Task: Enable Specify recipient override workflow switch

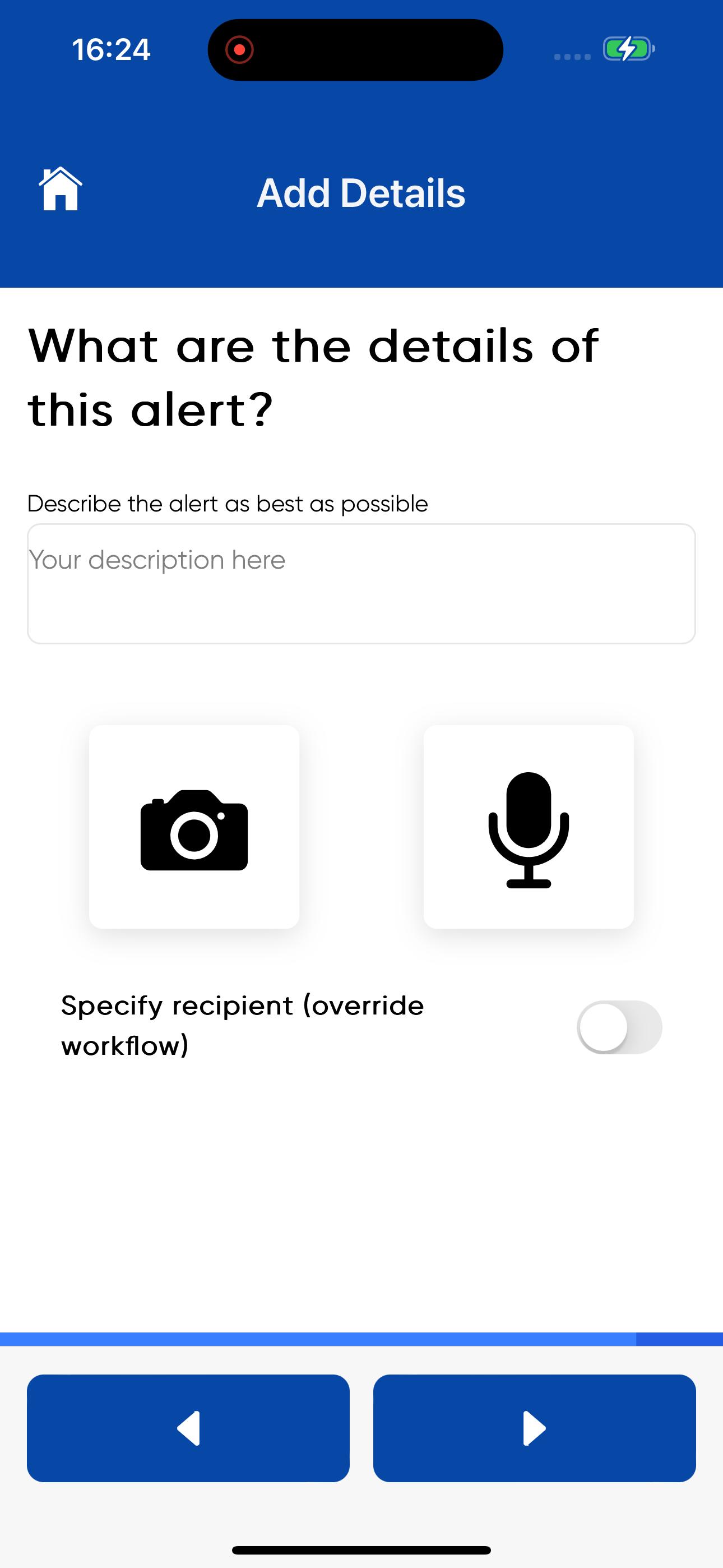Action: point(619,1027)
